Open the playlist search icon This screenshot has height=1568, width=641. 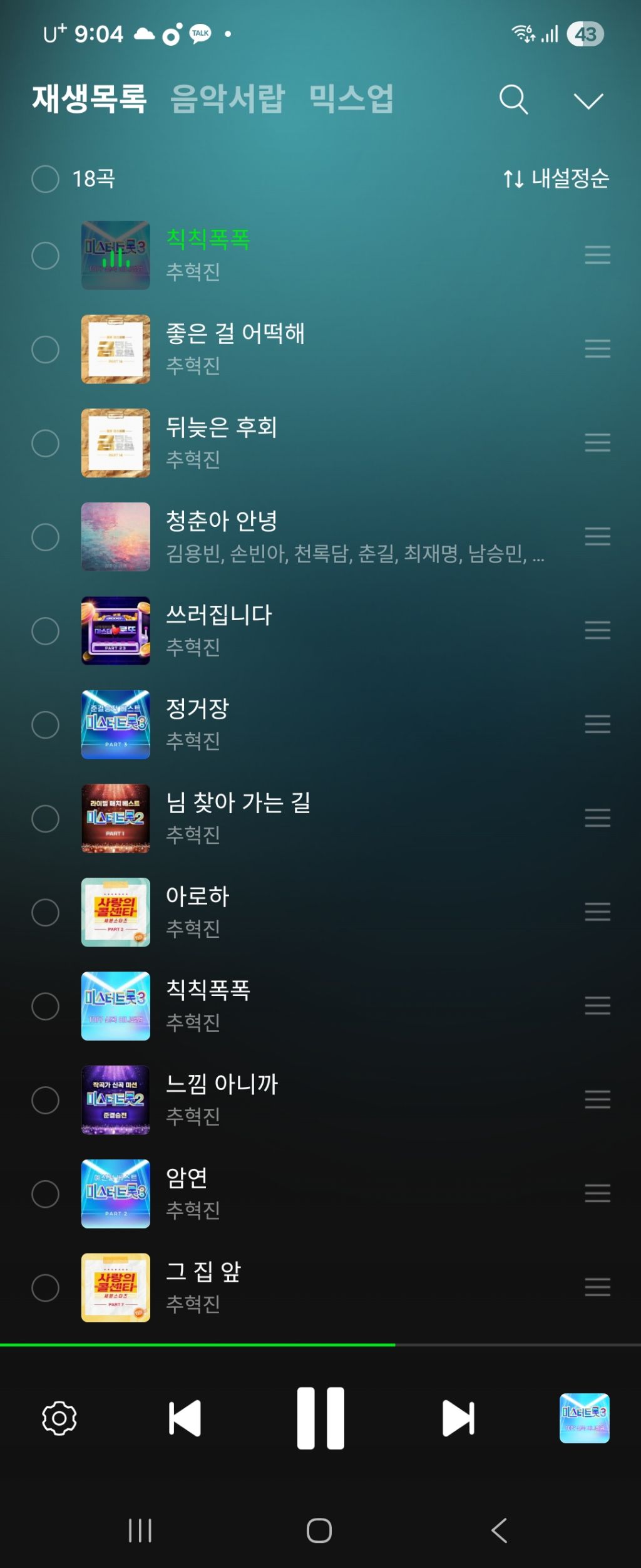point(513,100)
